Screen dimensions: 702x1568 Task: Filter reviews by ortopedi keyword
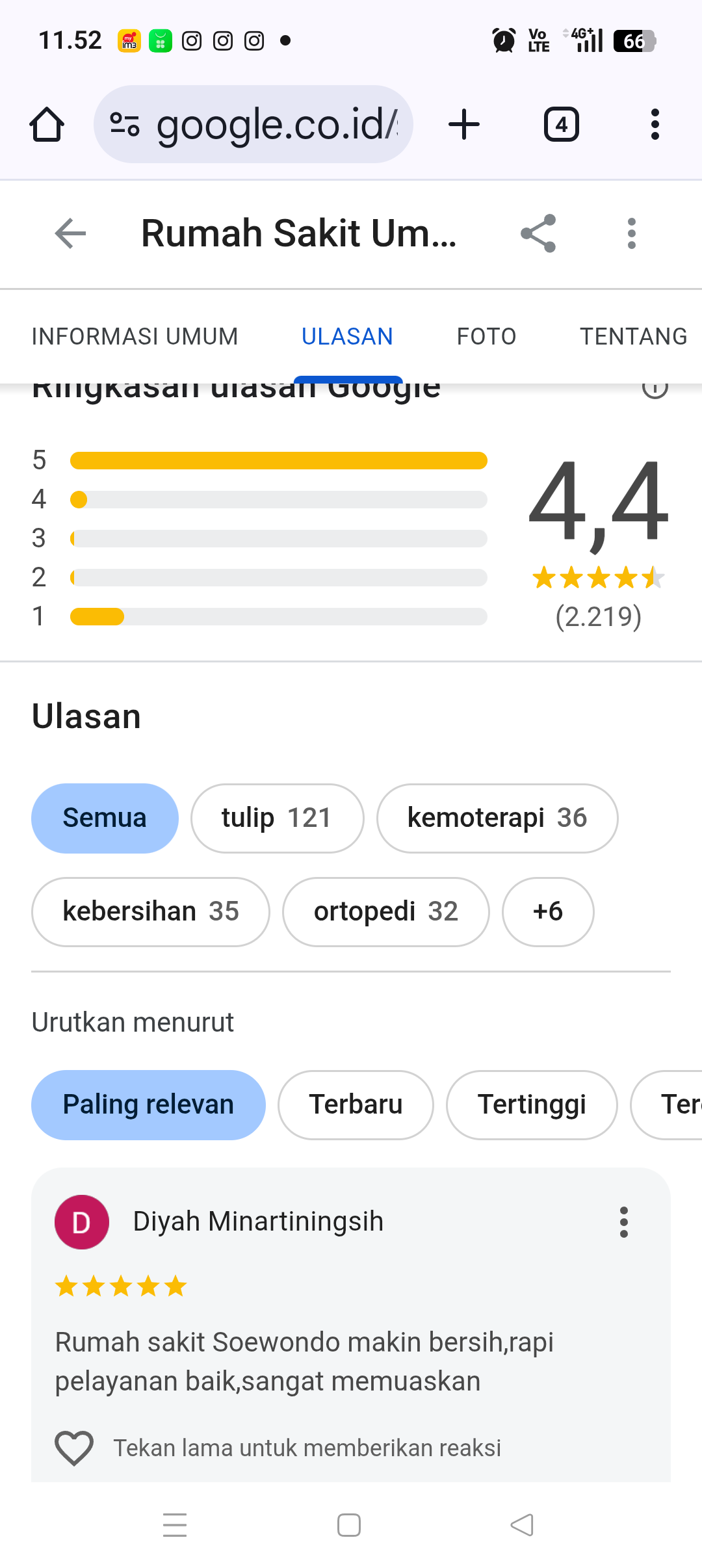(x=385, y=911)
